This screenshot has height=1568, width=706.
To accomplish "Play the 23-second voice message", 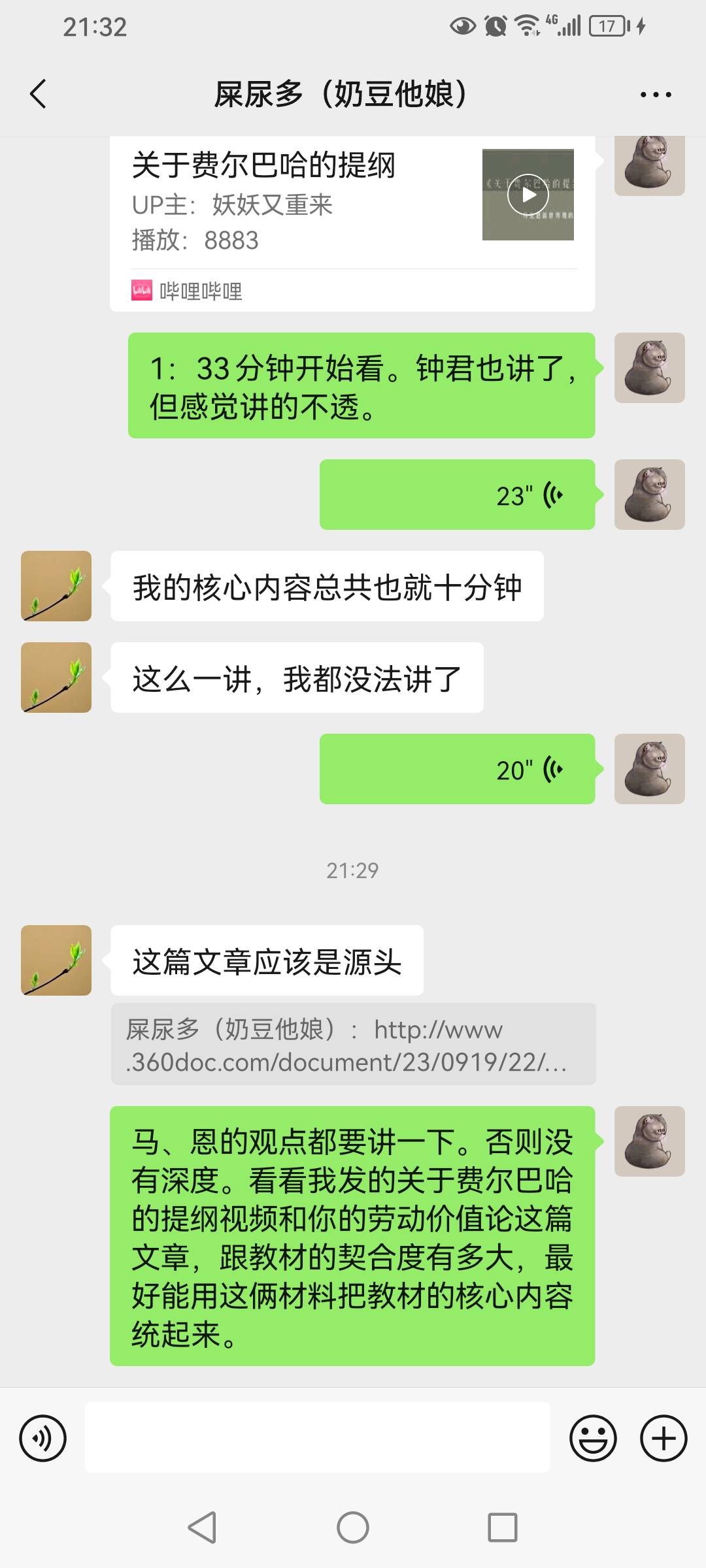I will 457,495.
